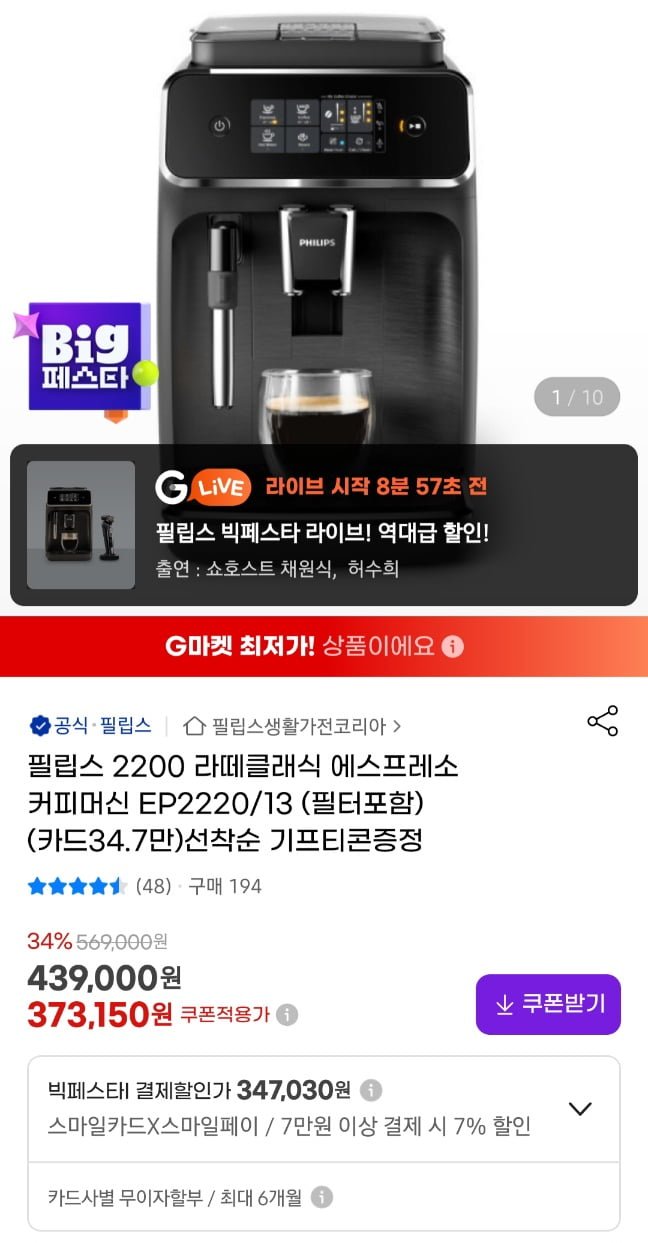This screenshot has width=648, height=1243.
Task: View the main coffee machine product image
Action: pyautogui.click(x=320, y=220)
